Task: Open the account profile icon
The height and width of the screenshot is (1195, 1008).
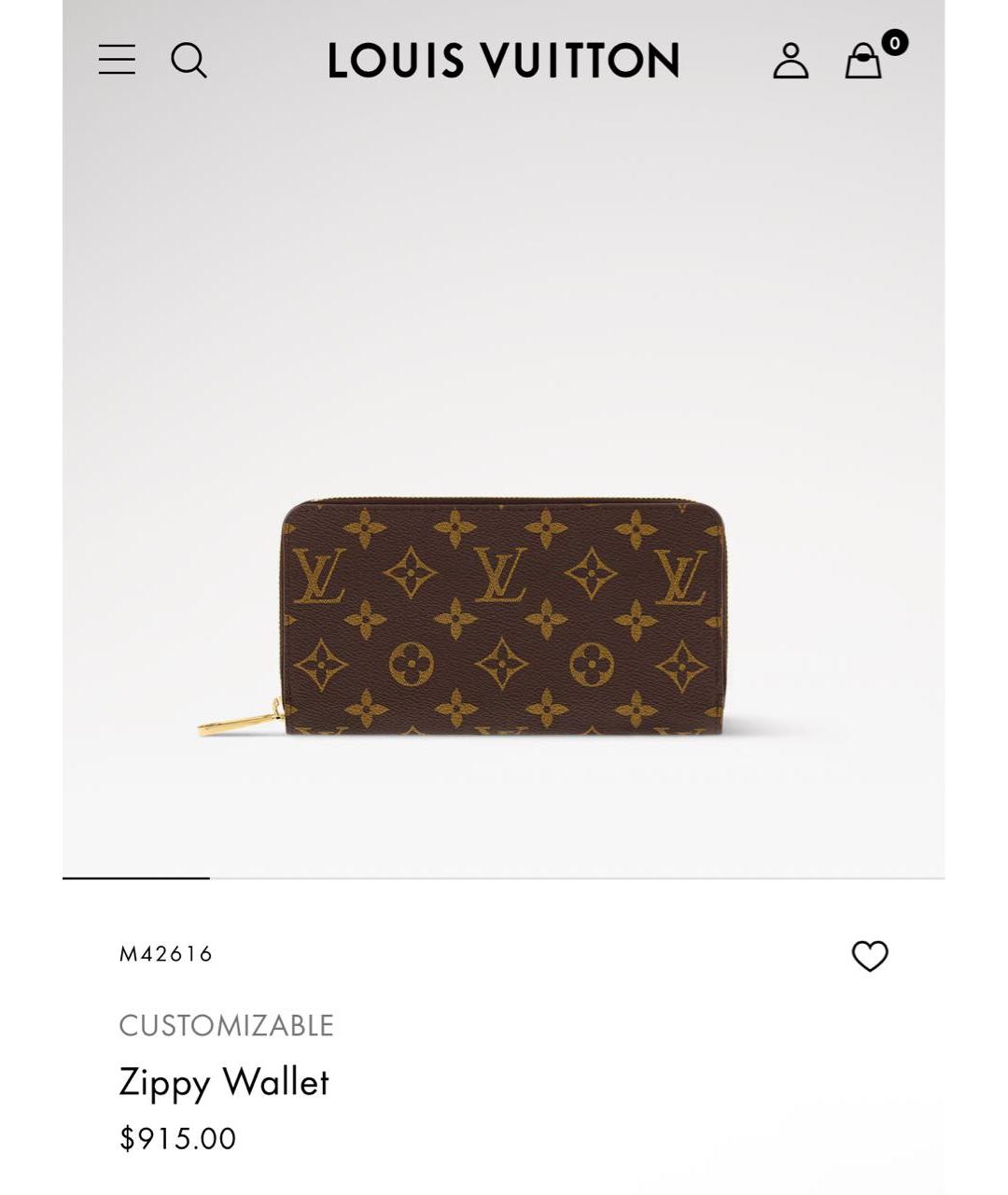Action: point(790,61)
